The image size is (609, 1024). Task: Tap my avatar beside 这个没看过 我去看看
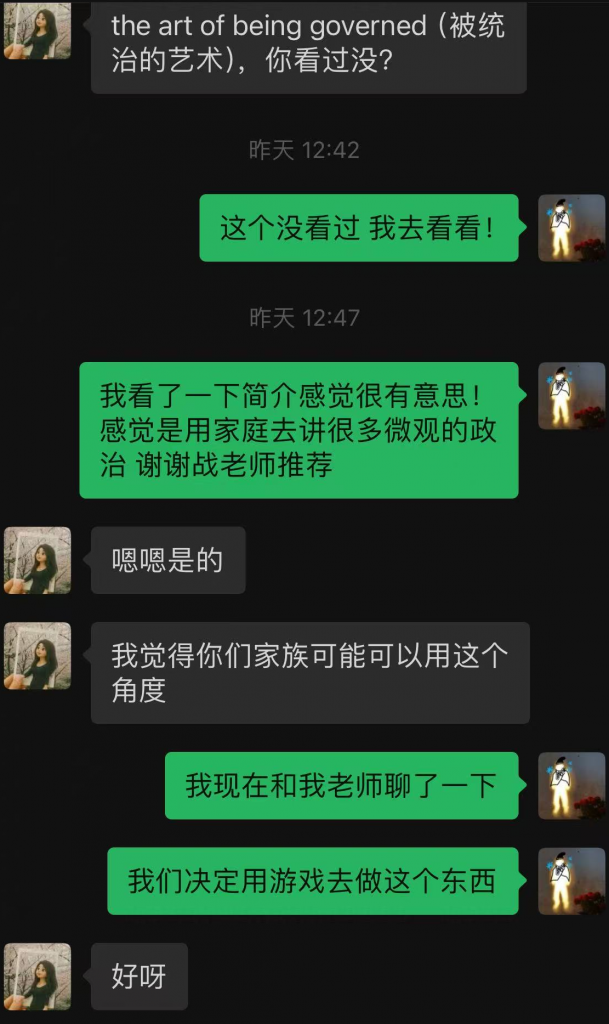(572, 228)
